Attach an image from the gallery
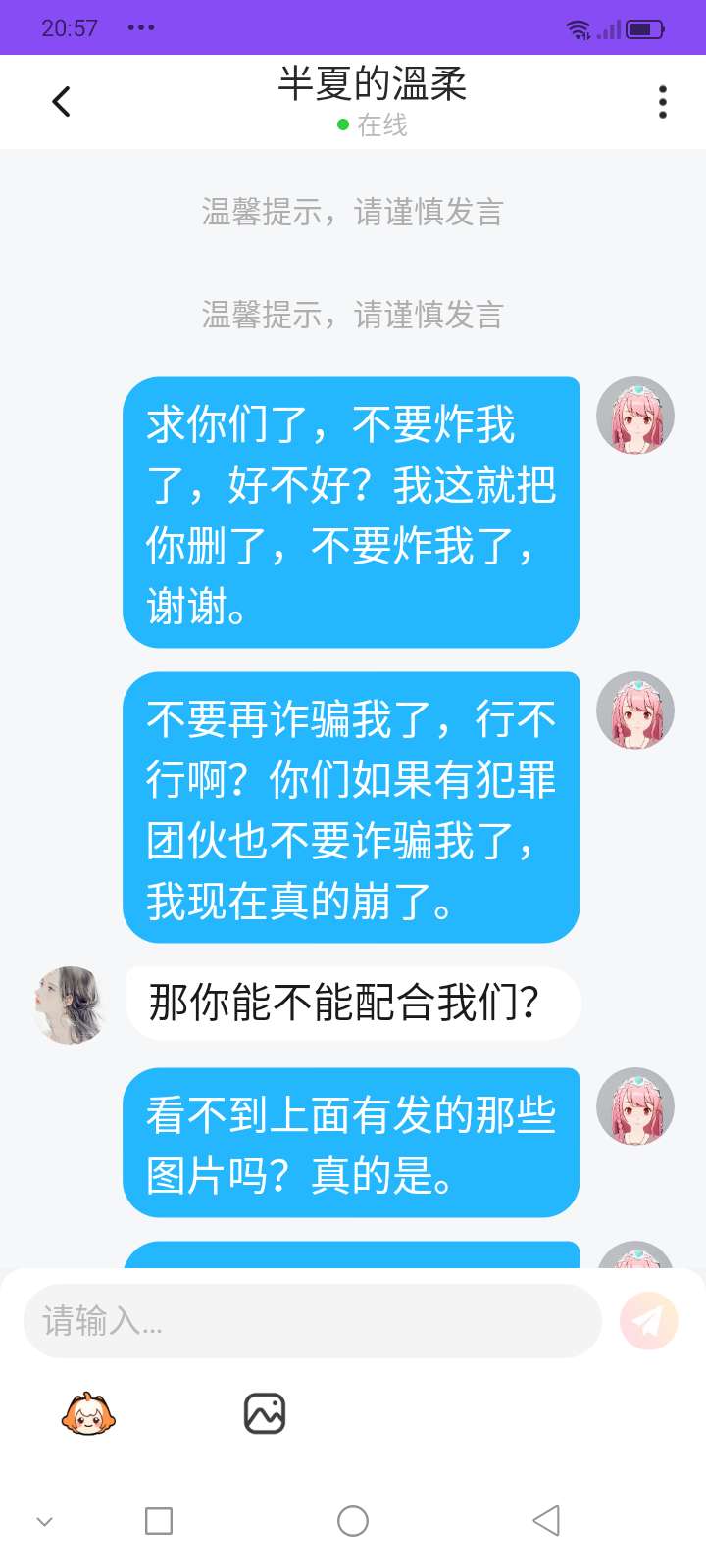This screenshot has width=706, height=1568. tap(264, 1413)
